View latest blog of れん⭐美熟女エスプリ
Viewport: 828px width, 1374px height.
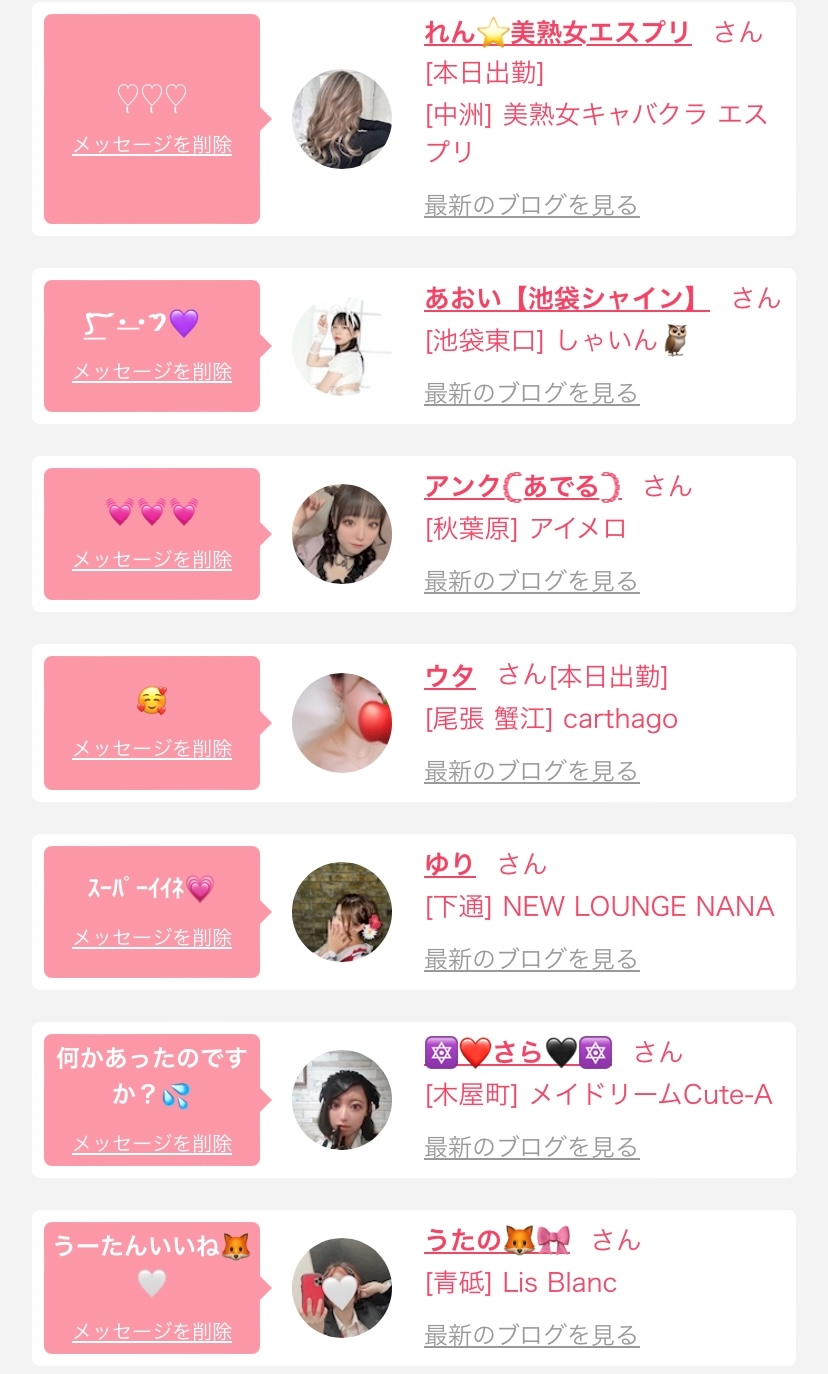[x=531, y=205]
